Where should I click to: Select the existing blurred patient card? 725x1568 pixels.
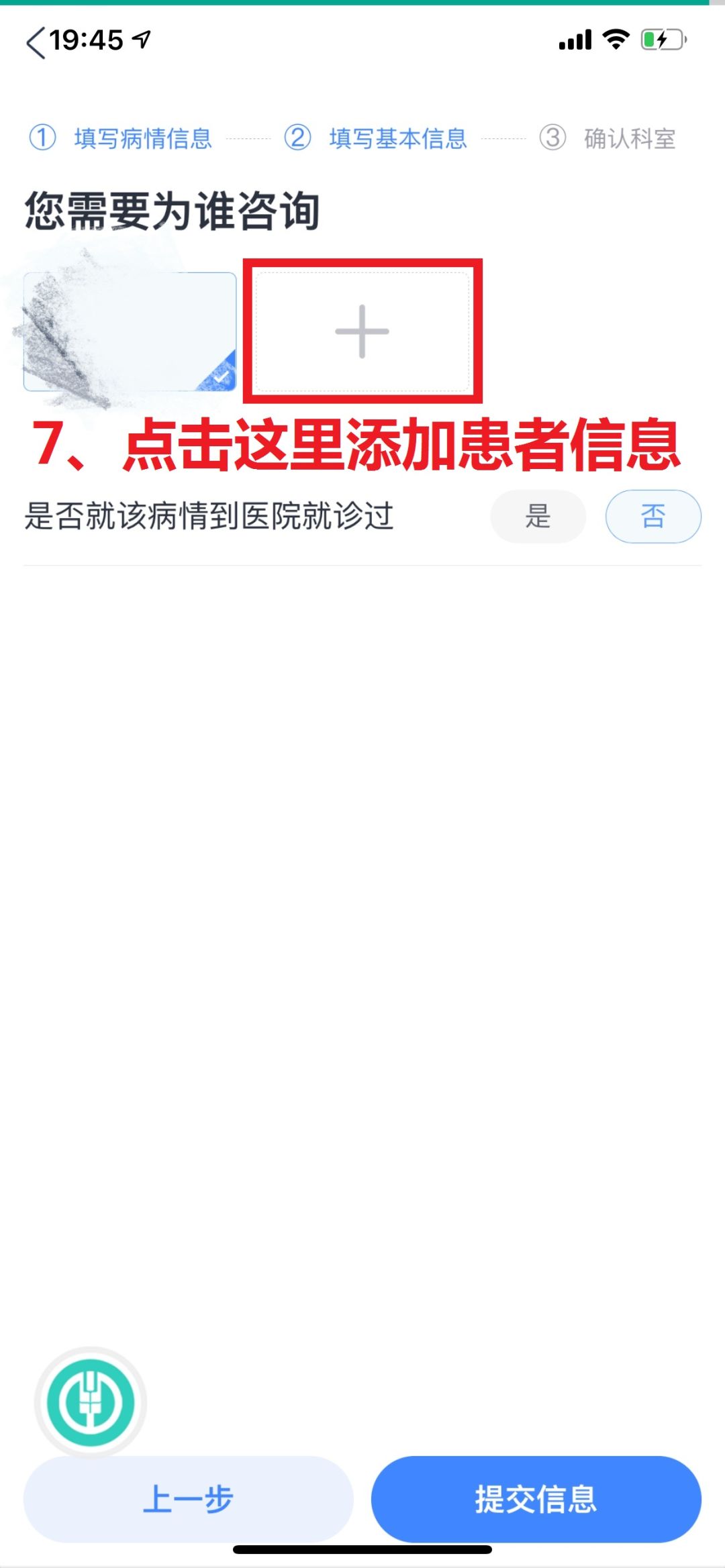130,331
